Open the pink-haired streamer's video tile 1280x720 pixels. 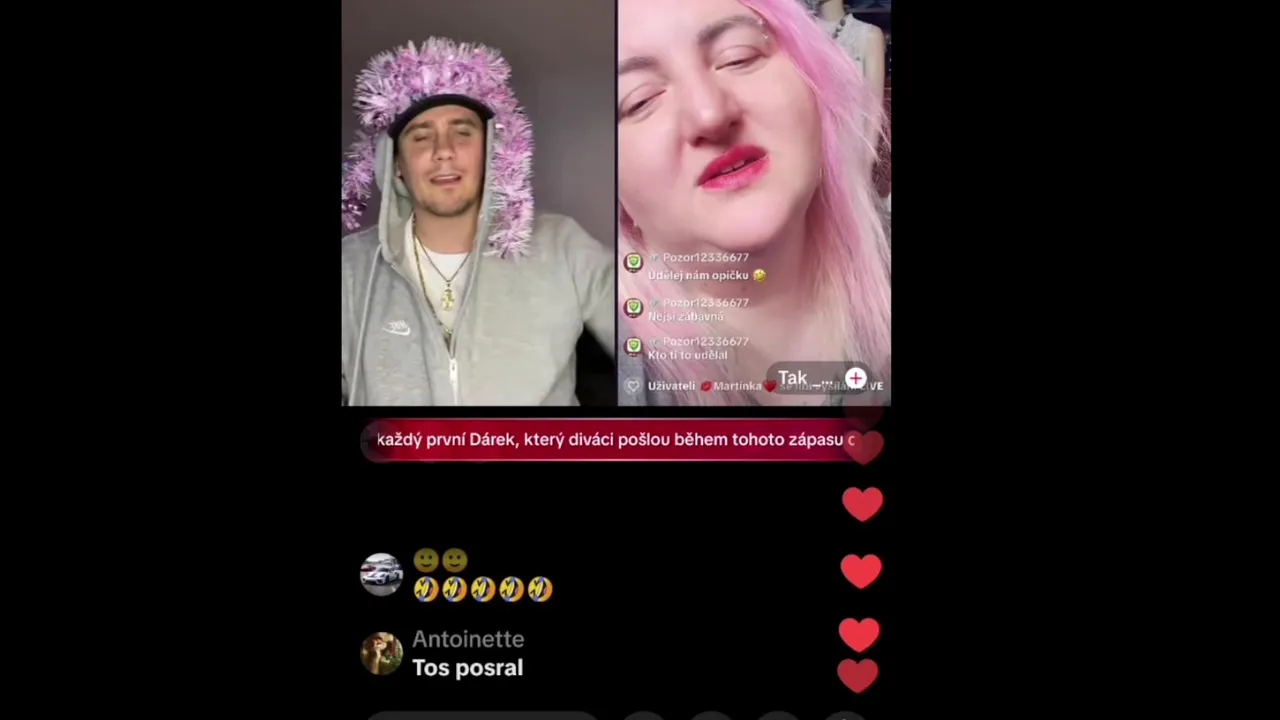click(754, 150)
